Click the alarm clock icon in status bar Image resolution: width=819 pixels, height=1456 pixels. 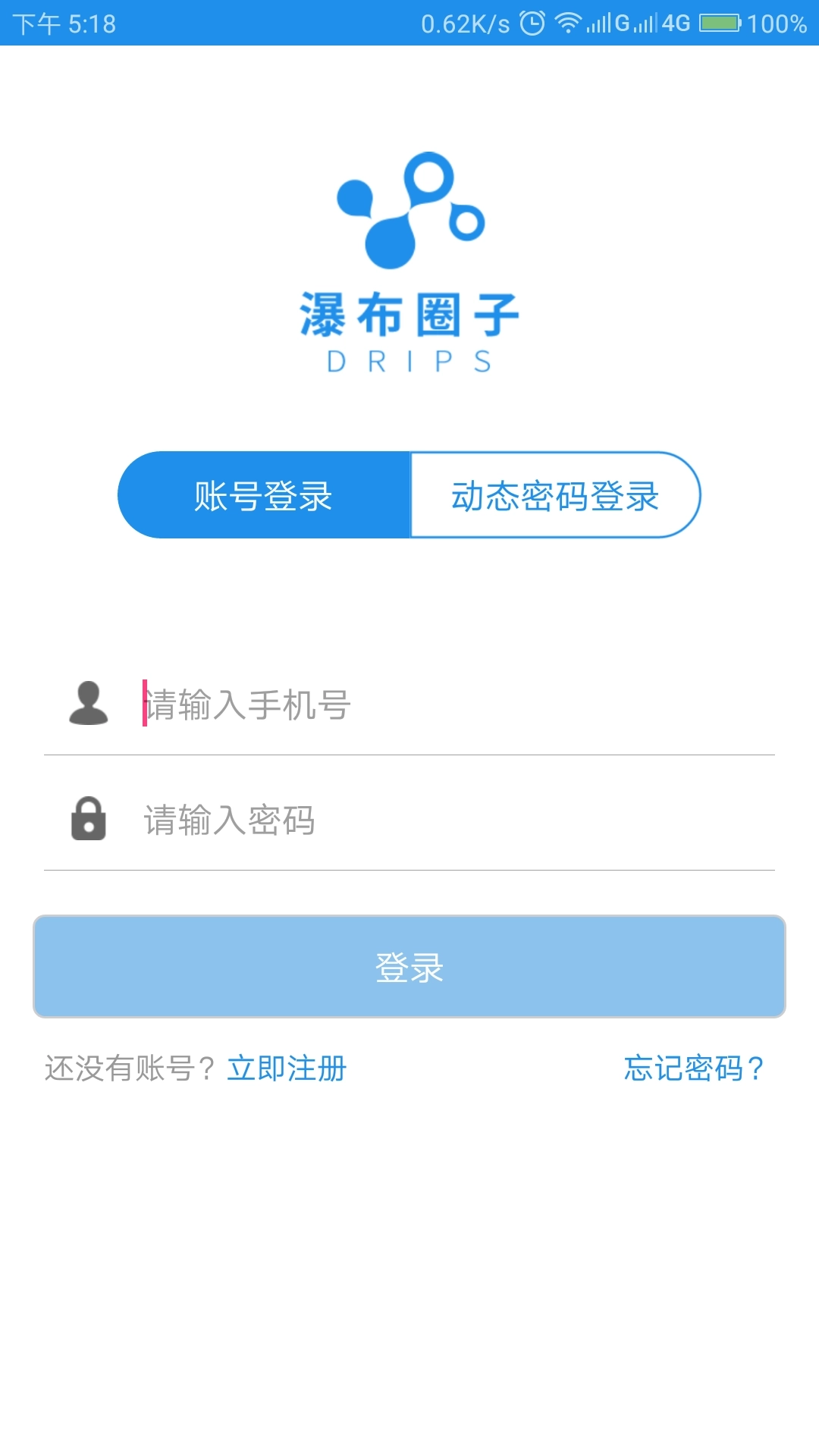click(x=531, y=21)
